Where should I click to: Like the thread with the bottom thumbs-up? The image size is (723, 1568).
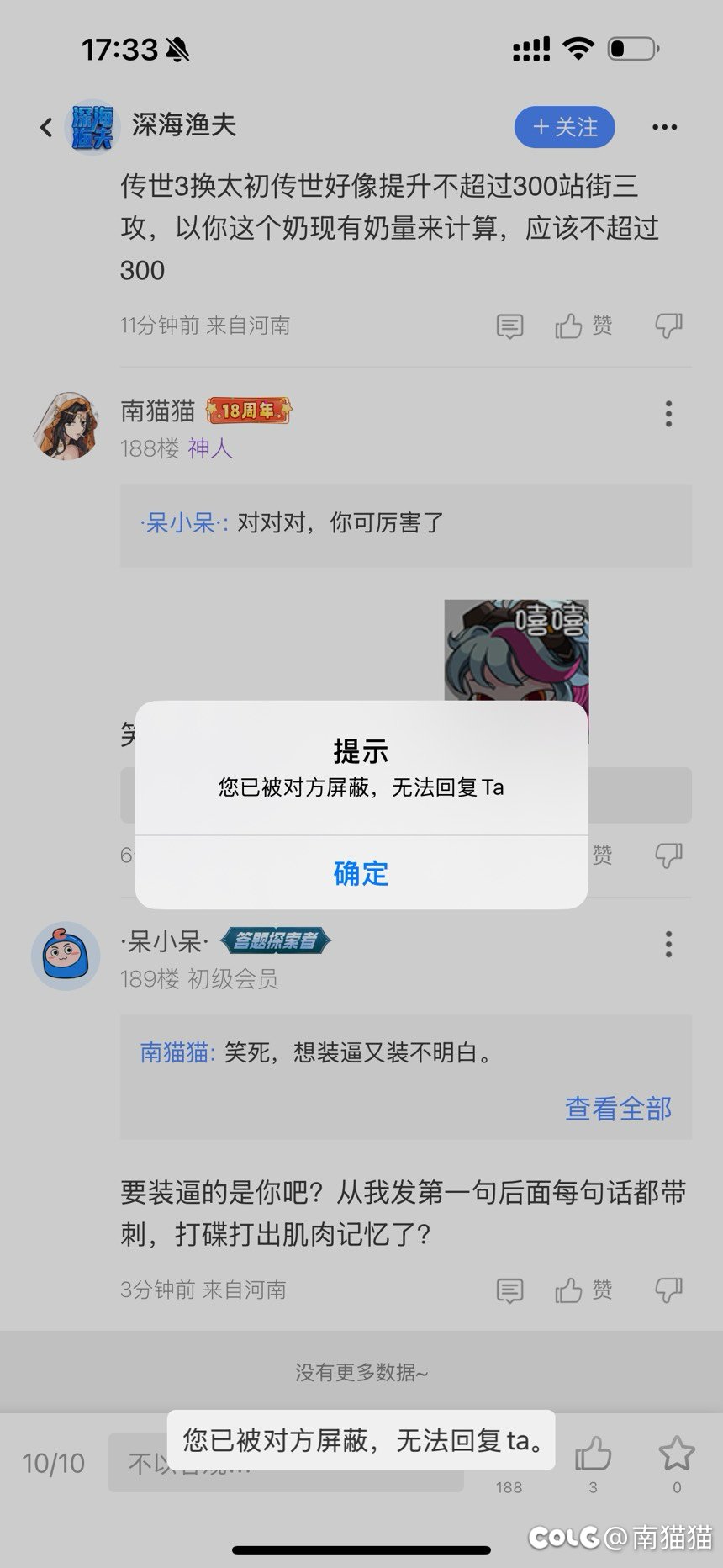point(593,1455)
